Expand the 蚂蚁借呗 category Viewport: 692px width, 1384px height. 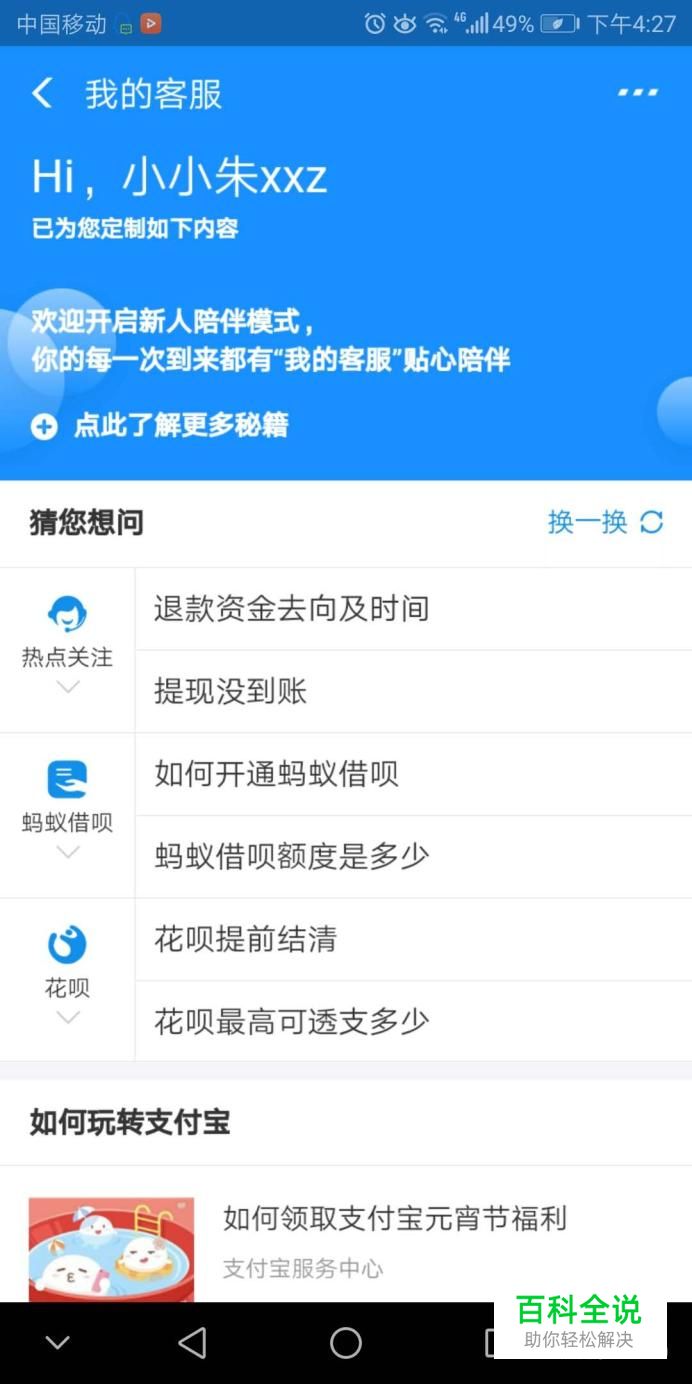point(67,815)
